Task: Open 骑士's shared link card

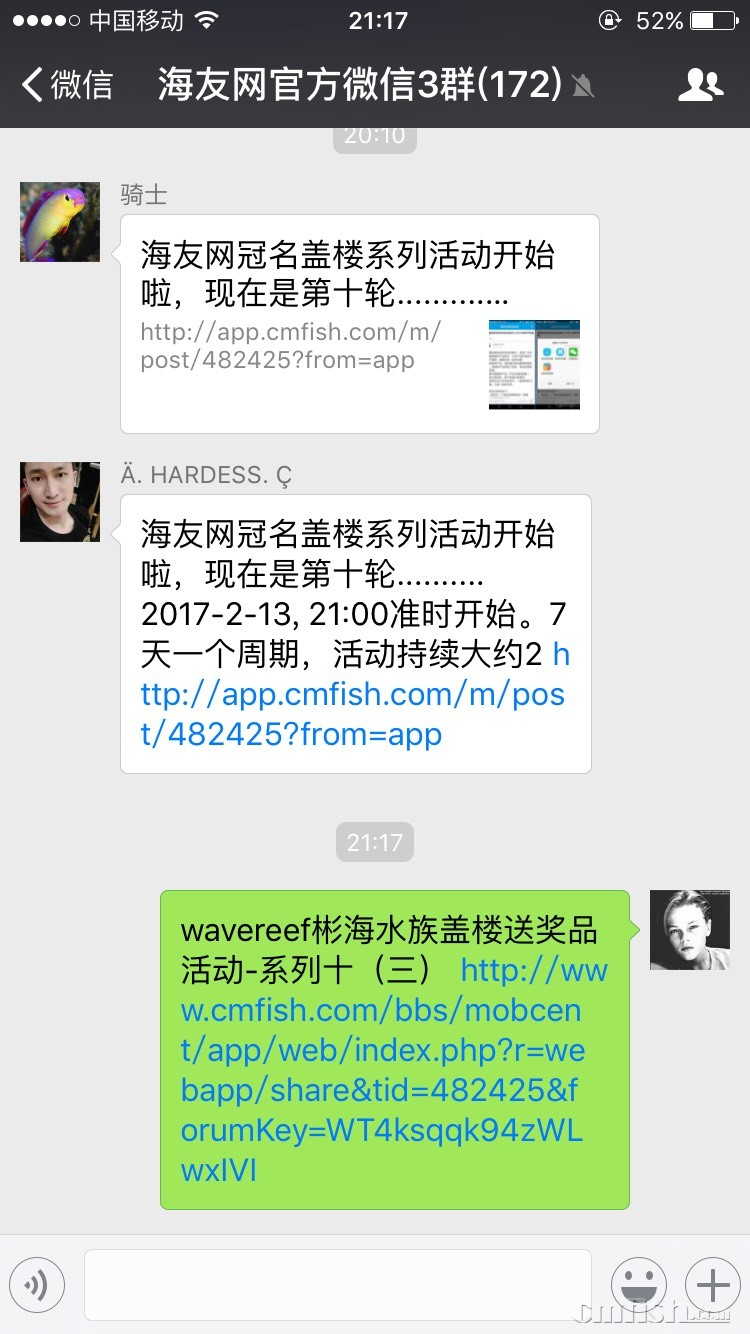Action: (360, 324)
